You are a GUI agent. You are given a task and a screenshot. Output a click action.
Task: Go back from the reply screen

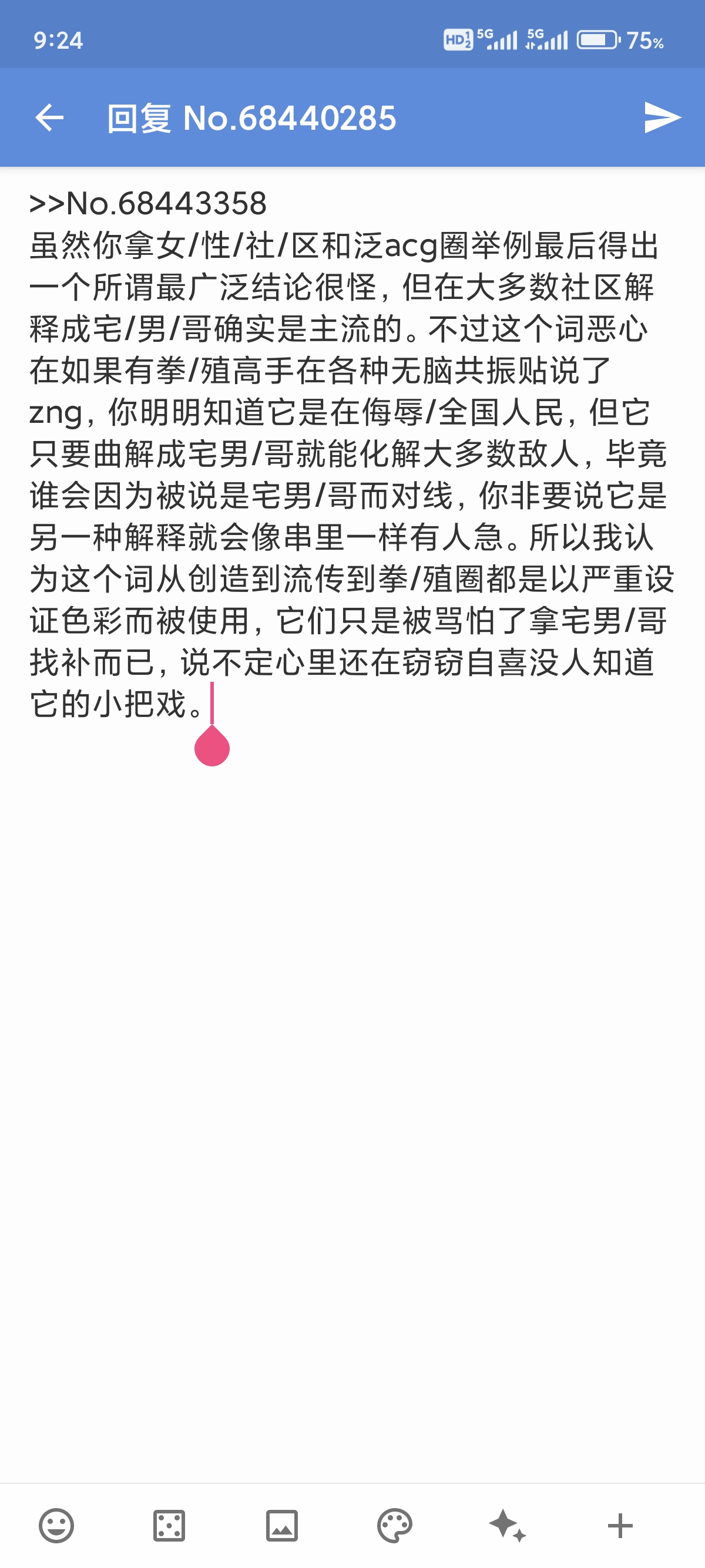point(50,117)
